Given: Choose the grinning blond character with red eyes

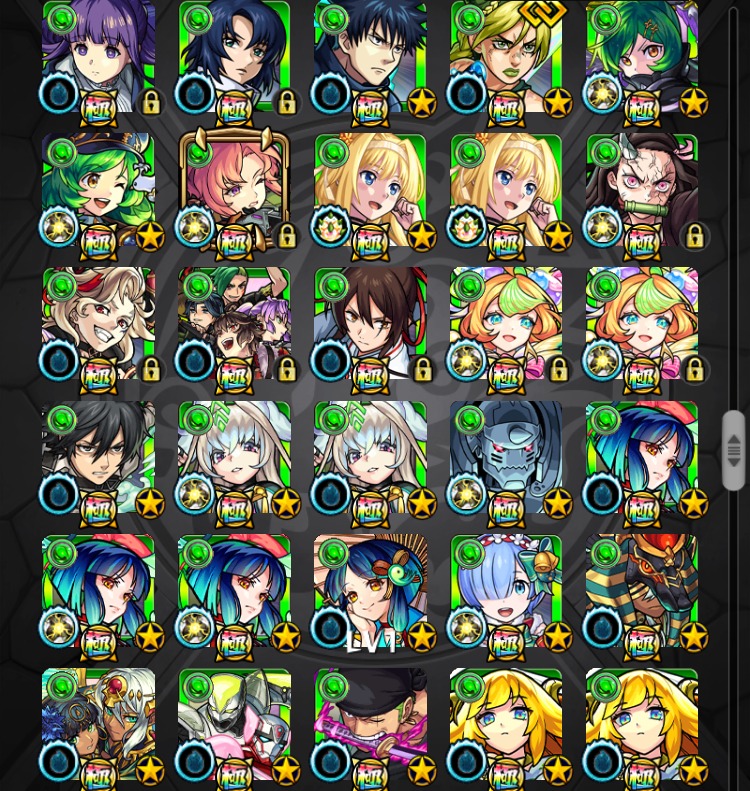Looking at the screenshot, I should 98,324.
